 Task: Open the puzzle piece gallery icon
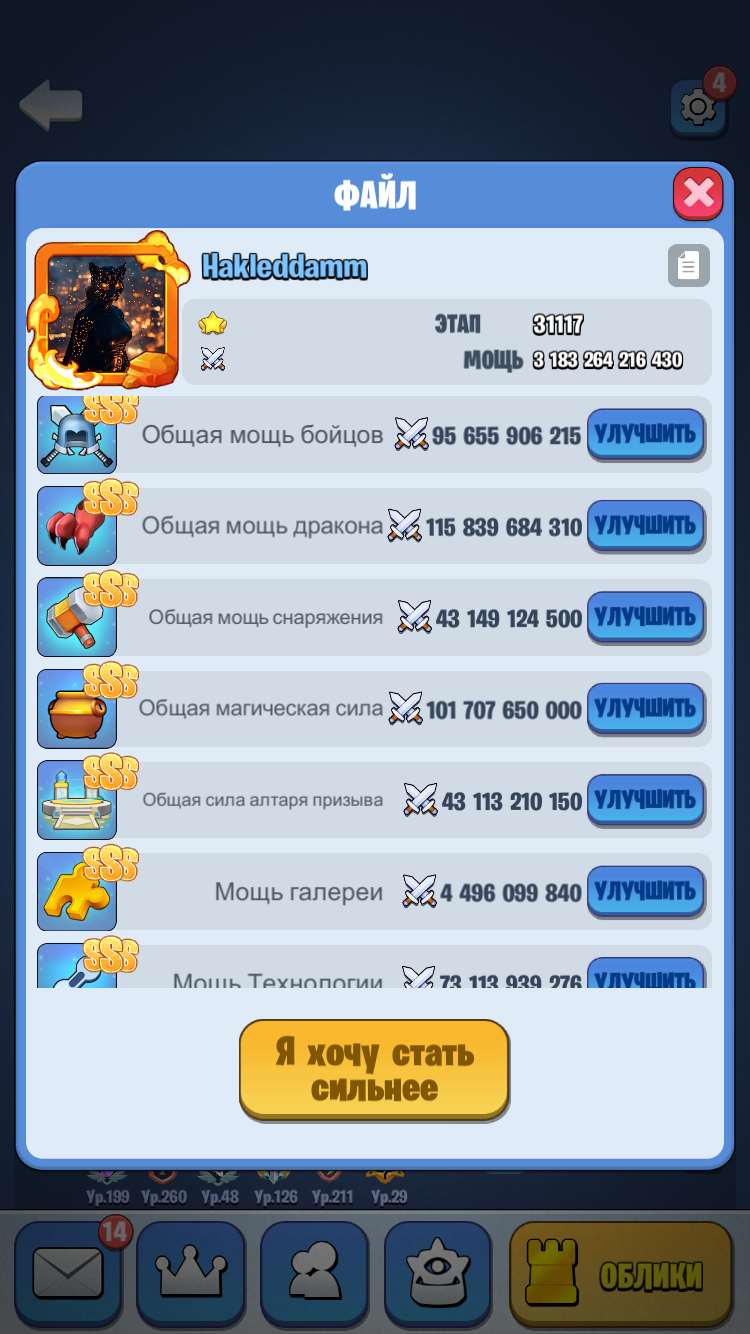(x=76, y=891)
